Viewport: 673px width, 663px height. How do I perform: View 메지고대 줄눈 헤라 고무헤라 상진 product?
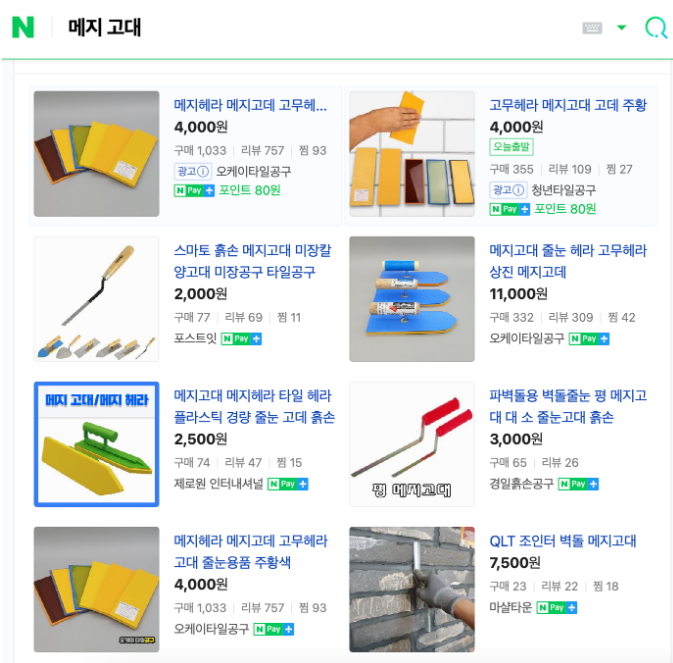567,261
